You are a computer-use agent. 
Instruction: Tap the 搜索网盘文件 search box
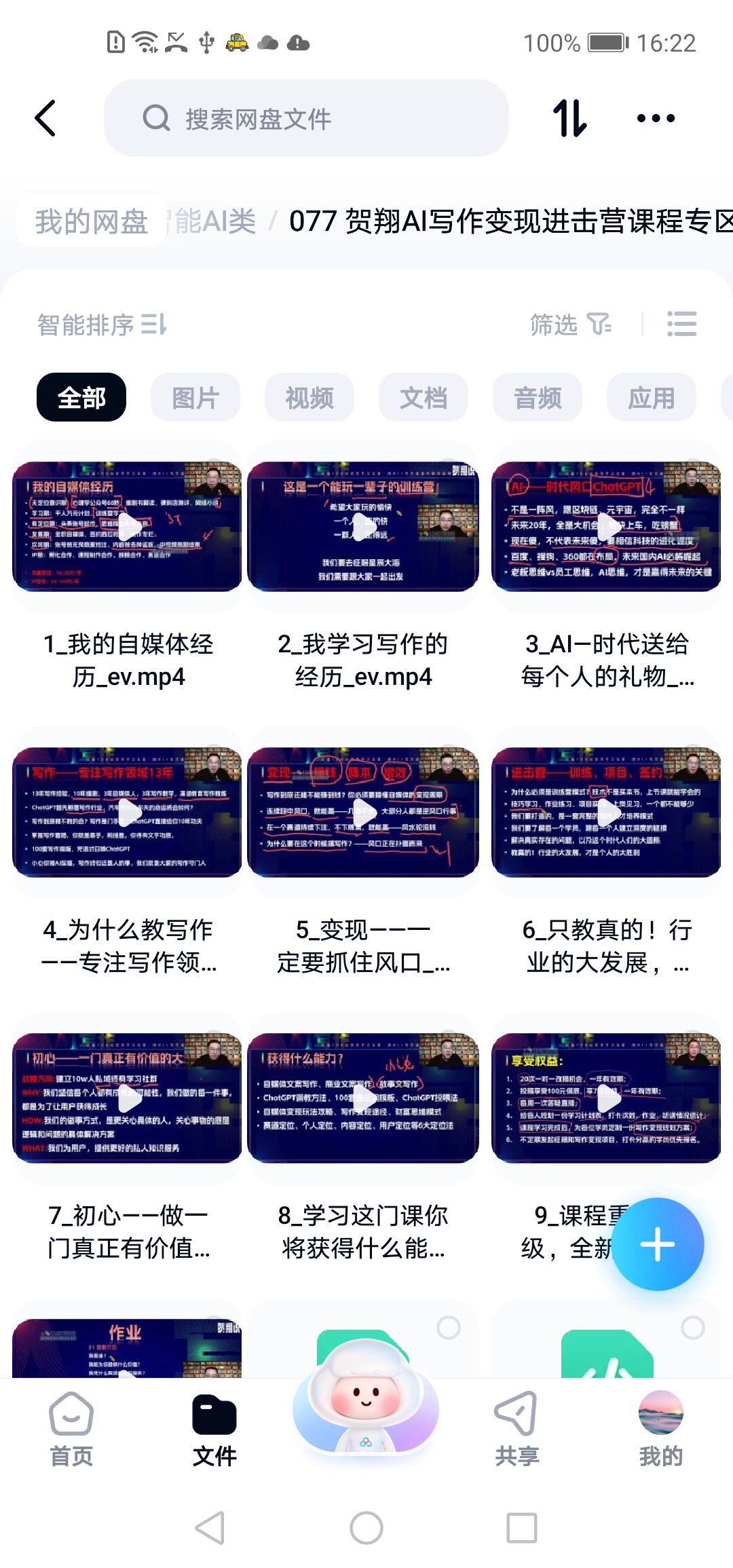point(305,119)
